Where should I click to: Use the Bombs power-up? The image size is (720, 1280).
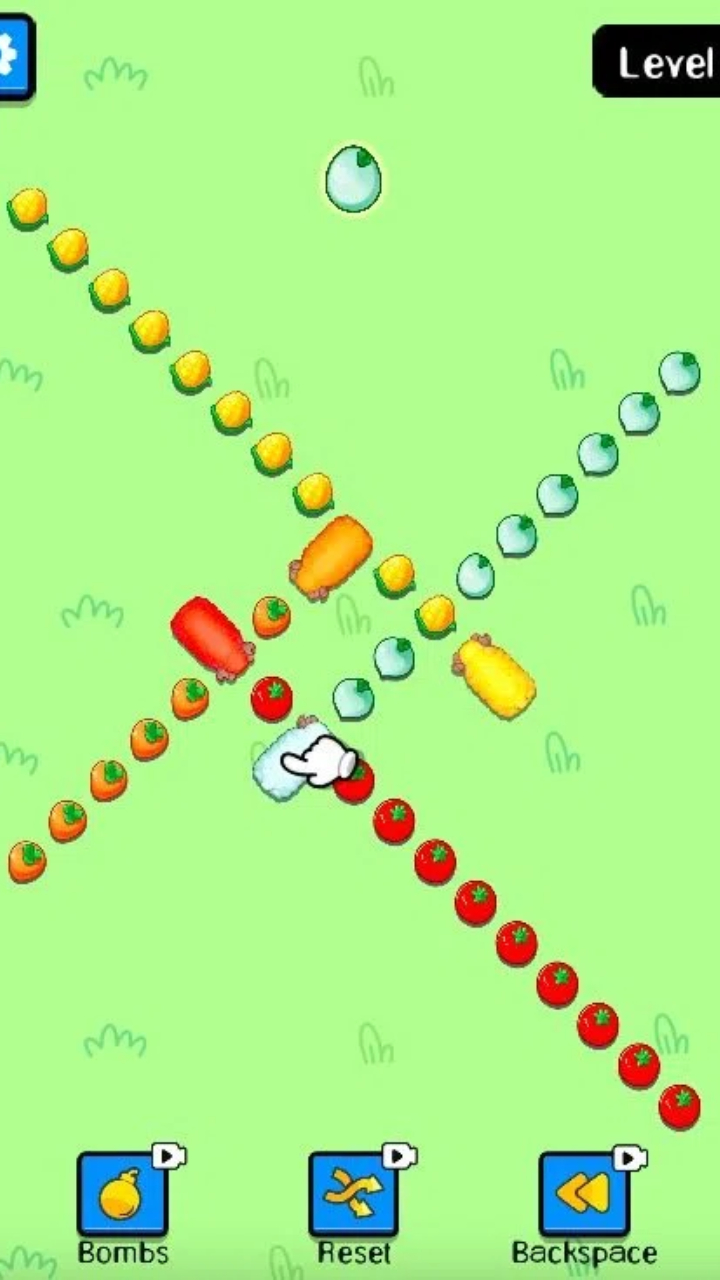122,1193
